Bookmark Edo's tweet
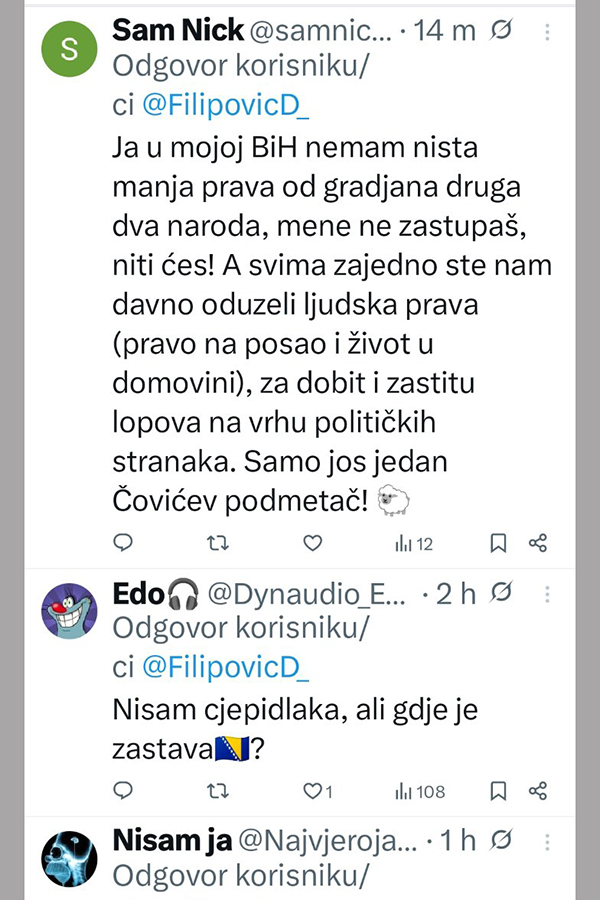Screen dimensions: 600x900 pyautogui.click(x=497, y=791)
